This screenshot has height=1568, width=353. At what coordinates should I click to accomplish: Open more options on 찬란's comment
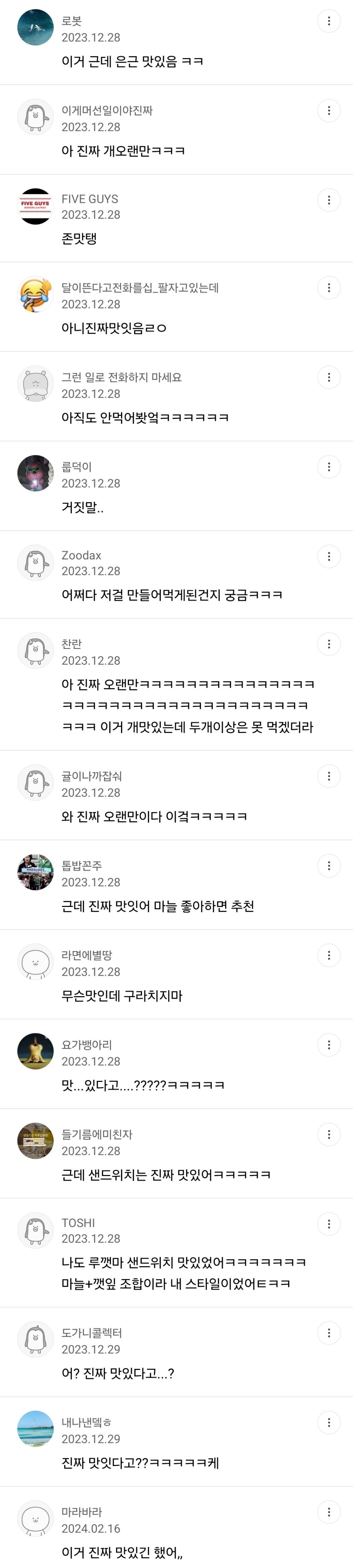pyautogui.click(x=329, y=644)
